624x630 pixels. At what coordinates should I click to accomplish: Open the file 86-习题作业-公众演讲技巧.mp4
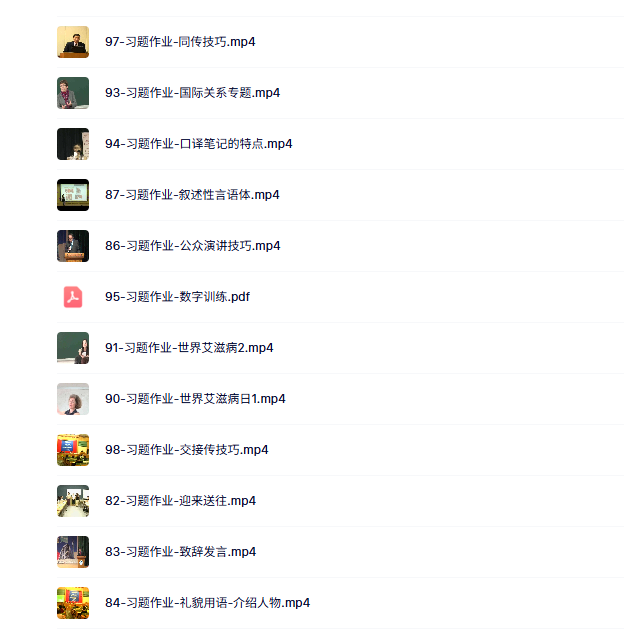(192, 246)
